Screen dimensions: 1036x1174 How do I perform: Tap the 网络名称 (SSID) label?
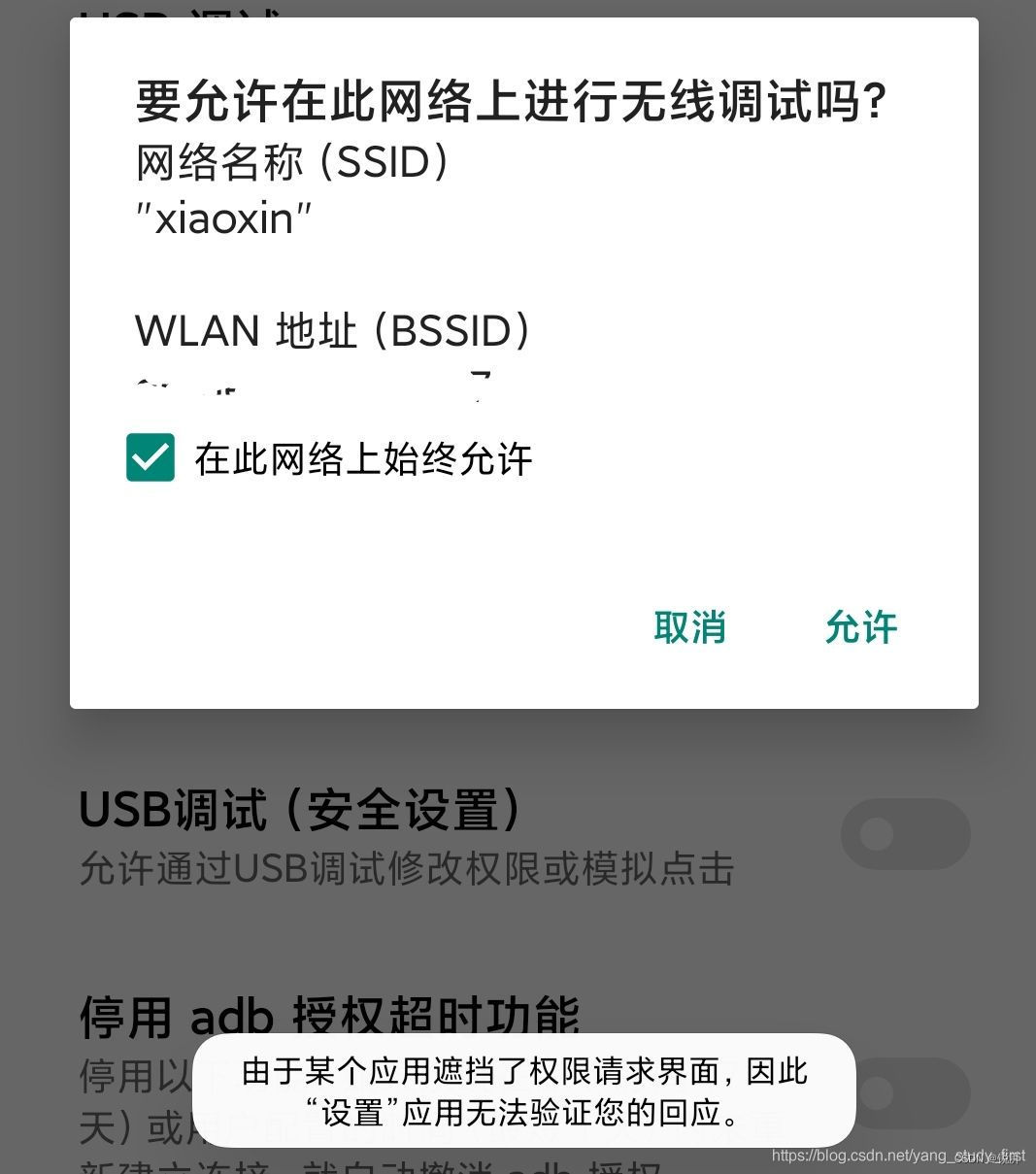tap(291, 162)
